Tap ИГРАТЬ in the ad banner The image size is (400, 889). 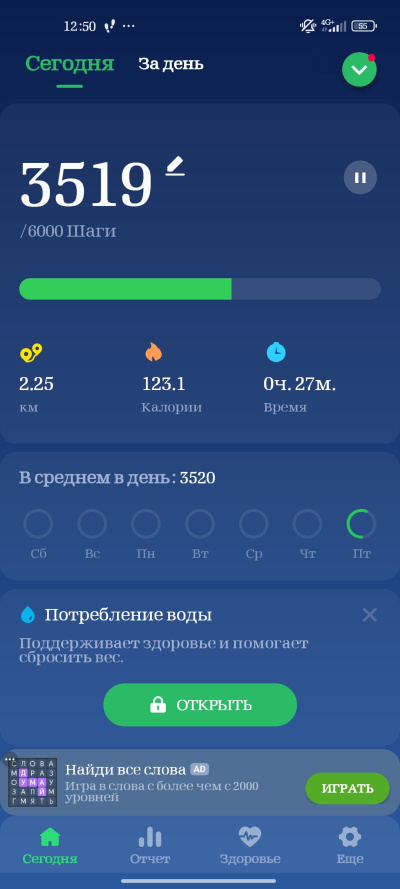[x=347, y=788]
